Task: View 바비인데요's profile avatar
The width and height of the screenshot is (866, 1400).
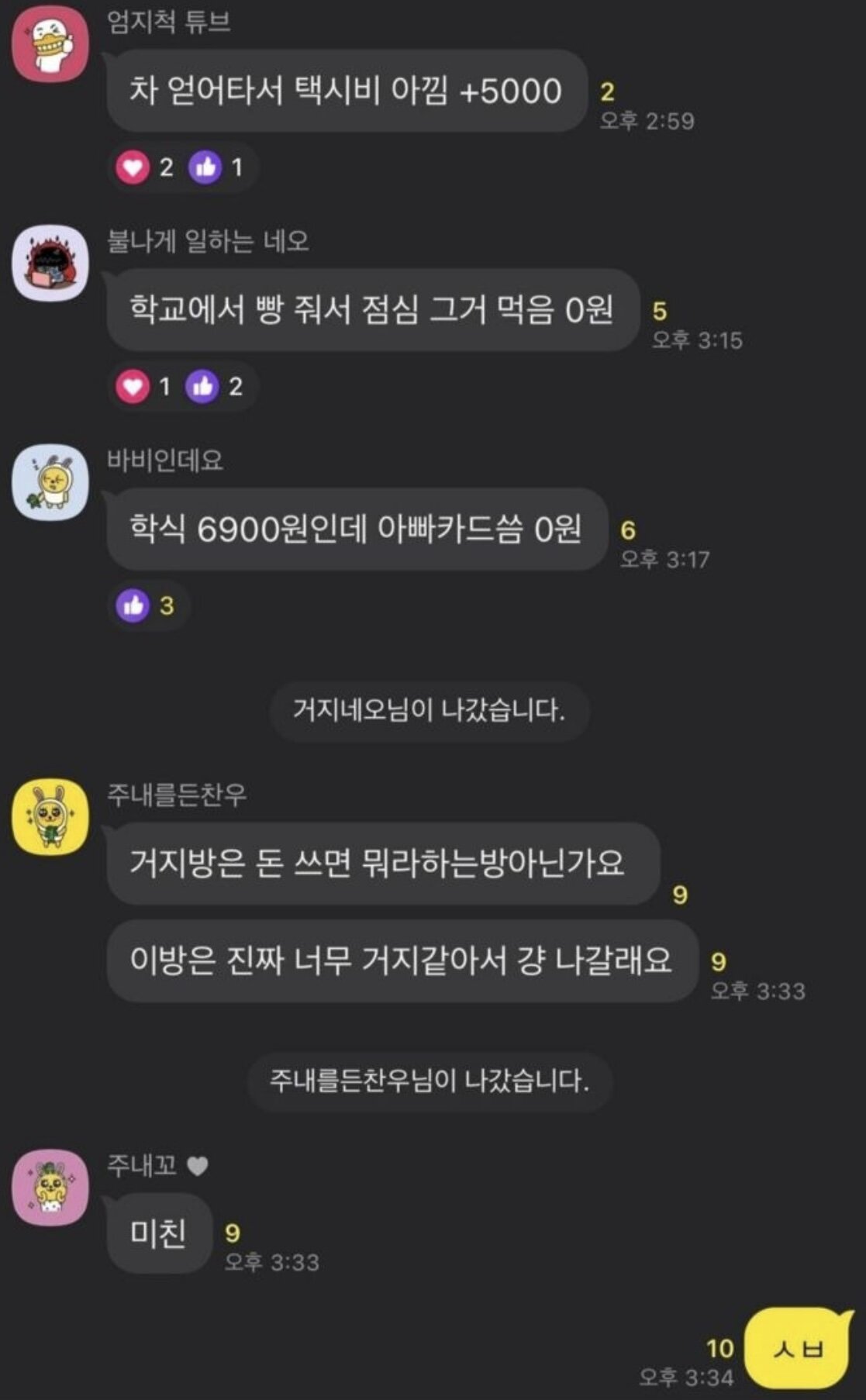Action: pos(50,482)
